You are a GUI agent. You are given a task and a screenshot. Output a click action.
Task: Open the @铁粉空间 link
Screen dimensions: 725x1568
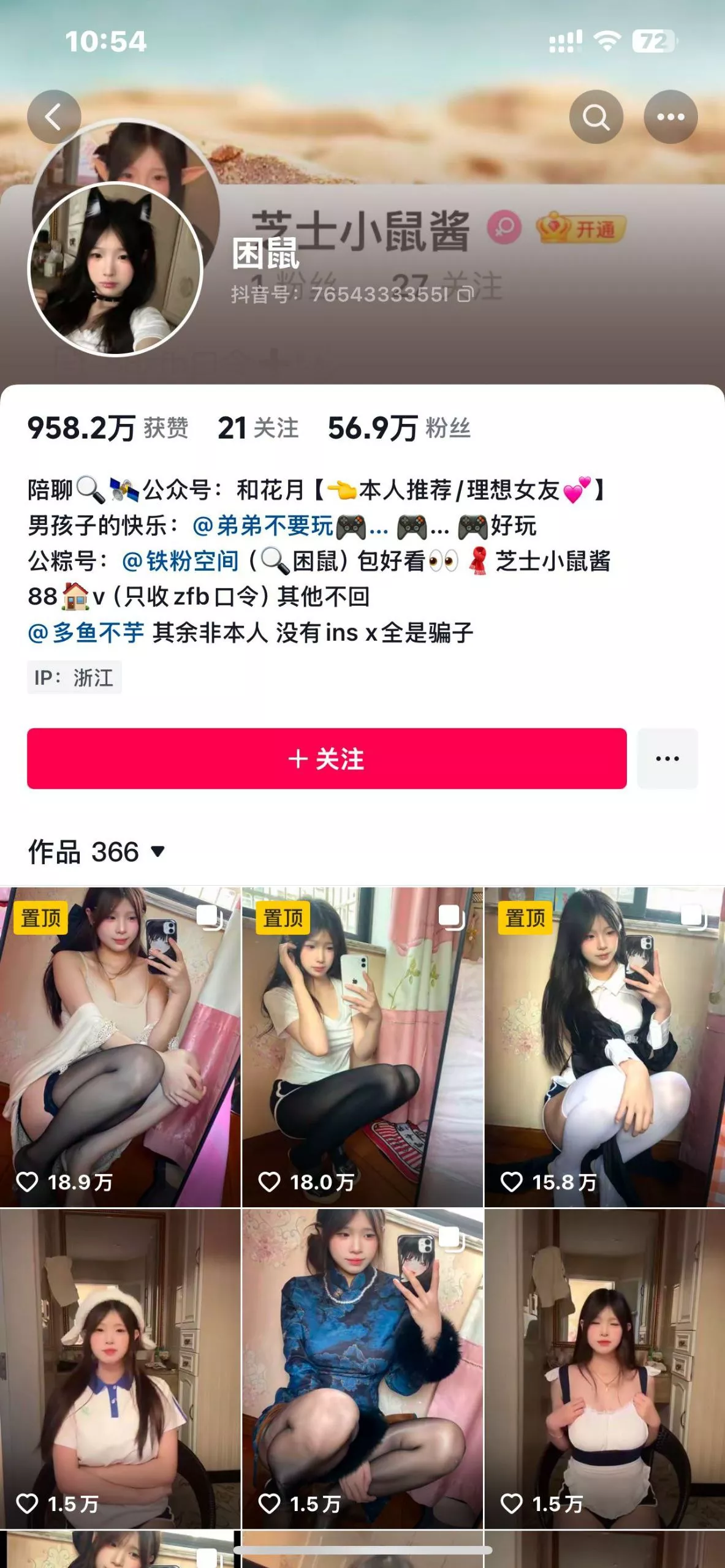(180, 560)
